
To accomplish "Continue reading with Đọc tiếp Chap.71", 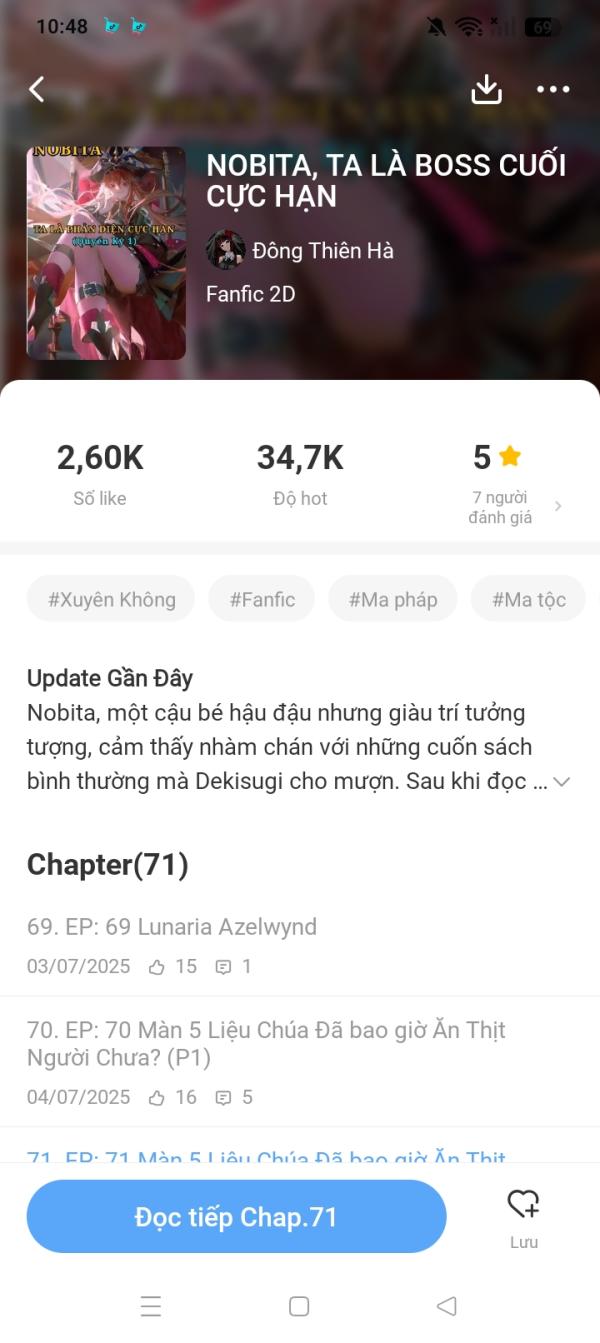I will point(236,1216).
